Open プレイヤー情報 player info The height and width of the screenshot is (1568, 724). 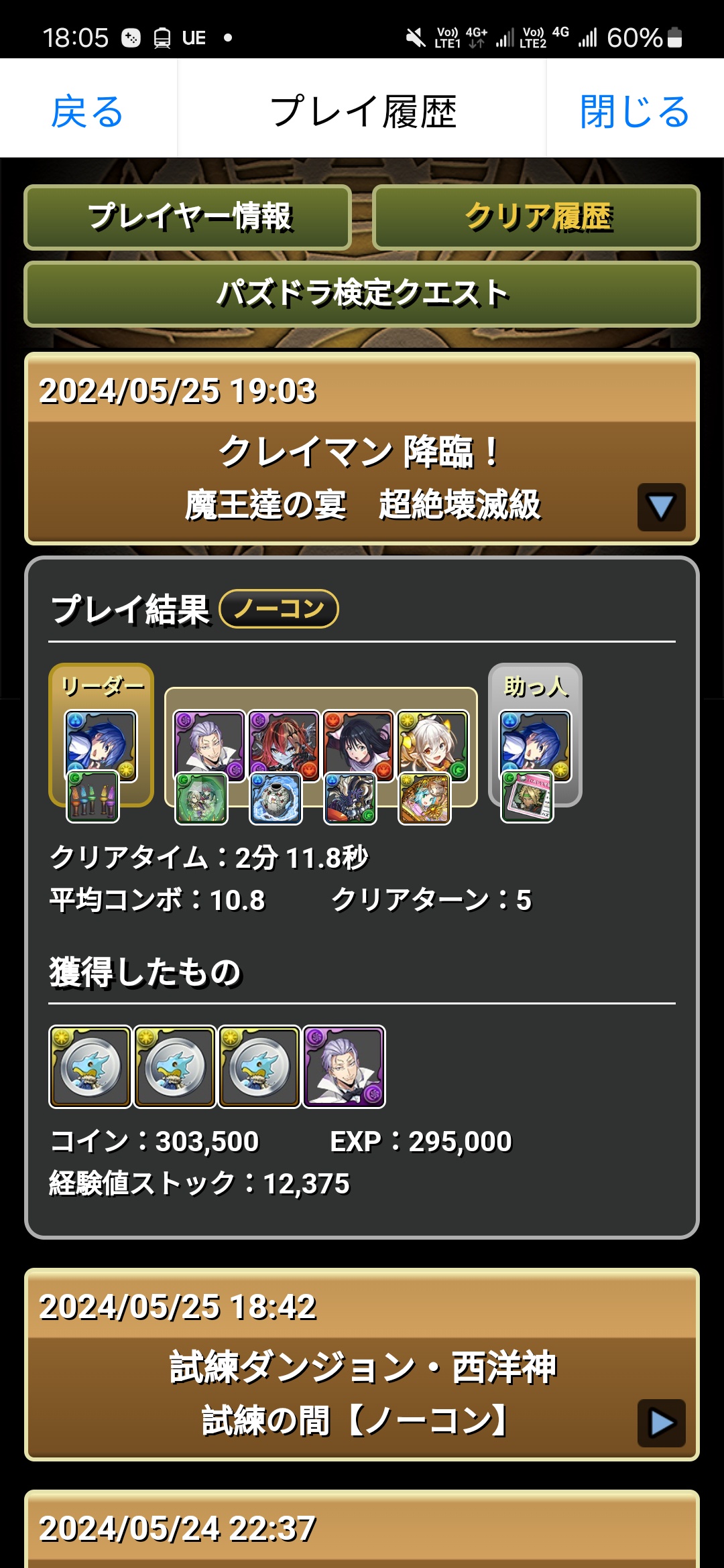(x=188, y=217)
